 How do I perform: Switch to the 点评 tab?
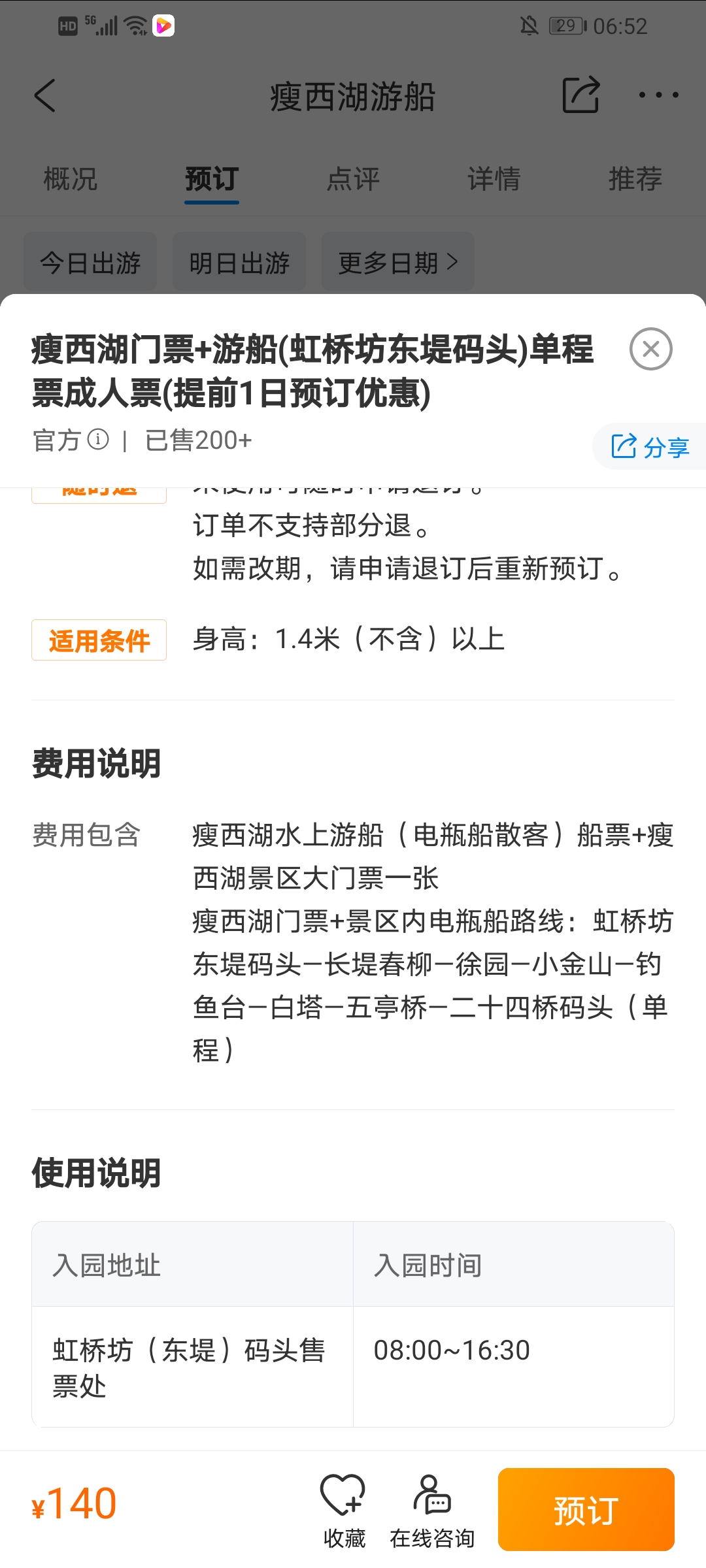pos(353,178)
